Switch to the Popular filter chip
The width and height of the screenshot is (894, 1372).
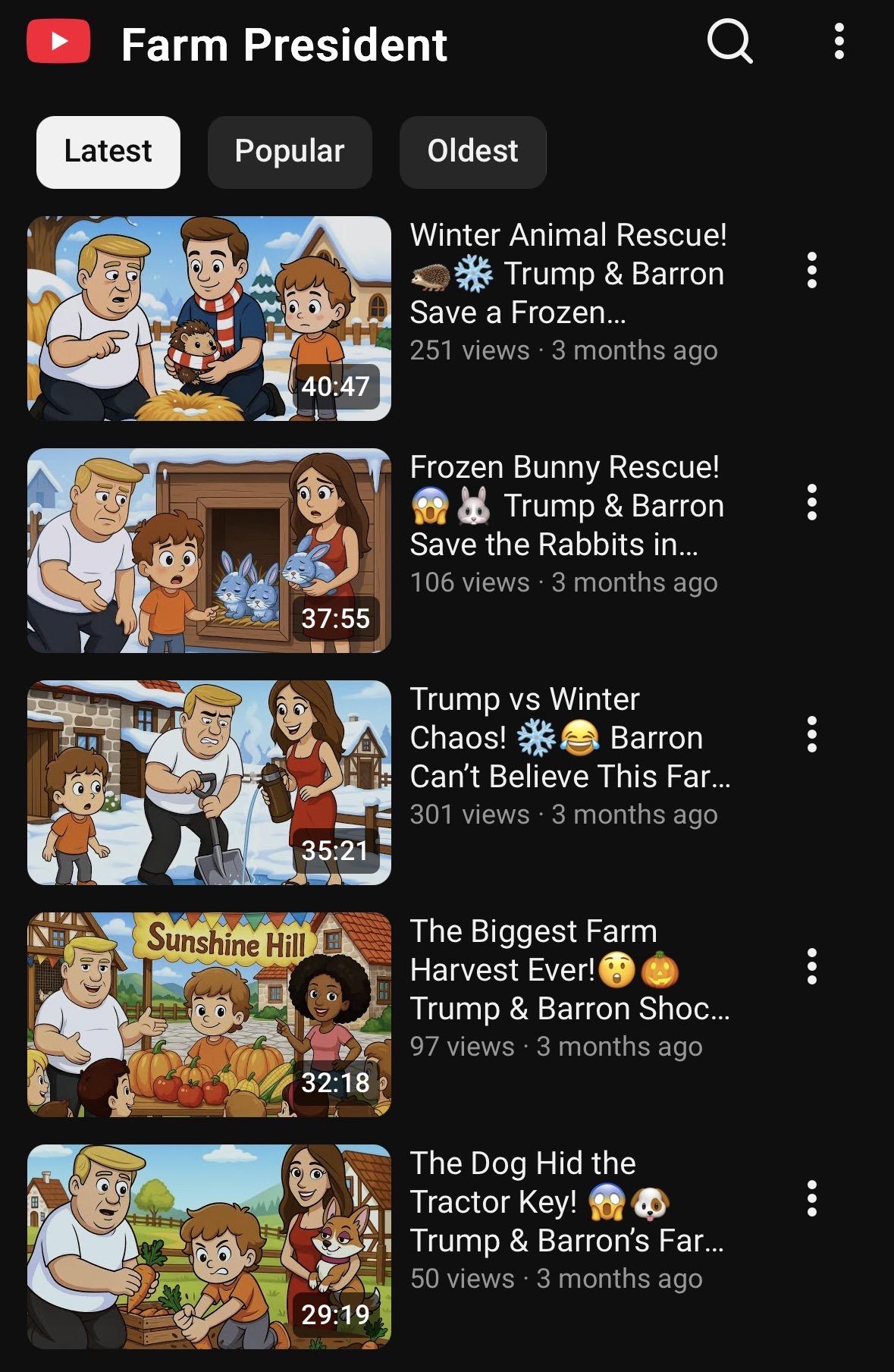(x=290, y=152)
